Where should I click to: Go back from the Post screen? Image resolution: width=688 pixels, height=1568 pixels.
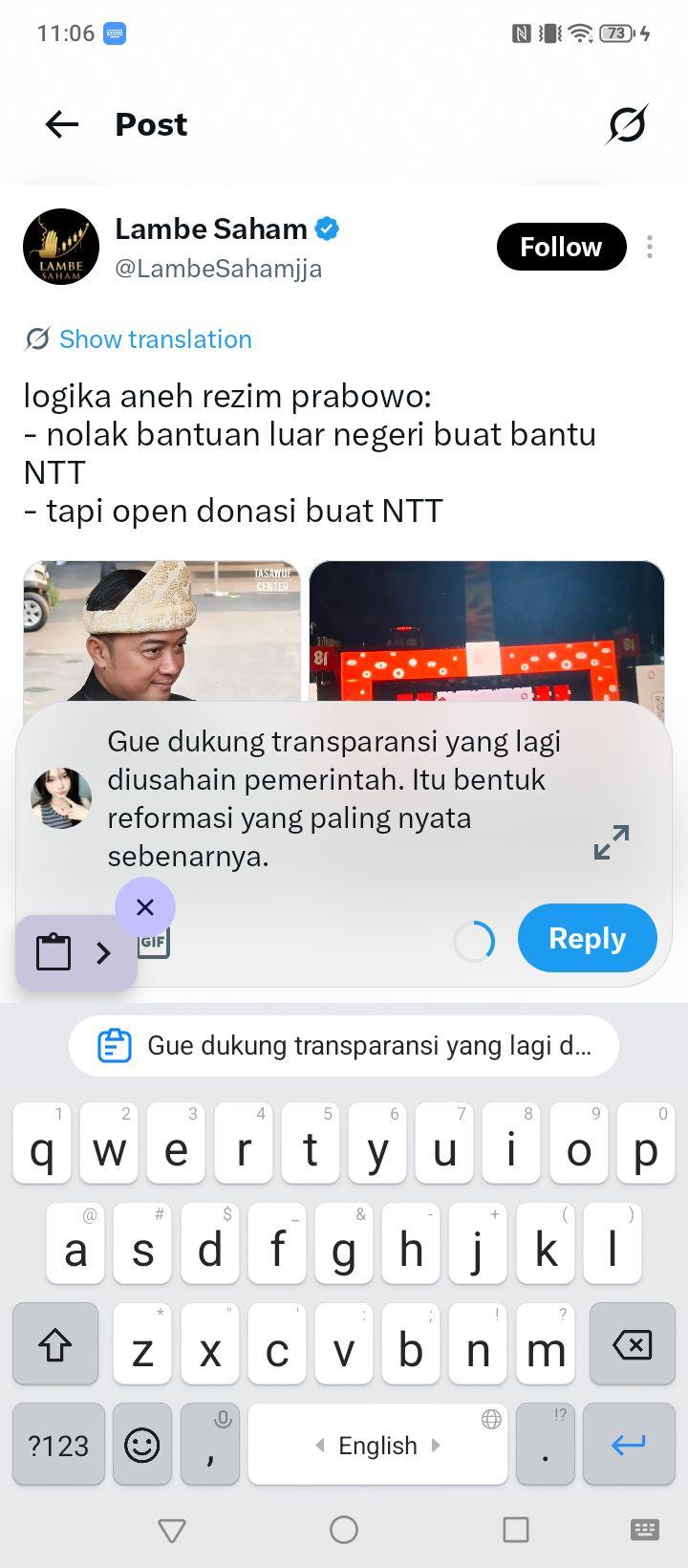pyautogui.click(x=62, y=124)
